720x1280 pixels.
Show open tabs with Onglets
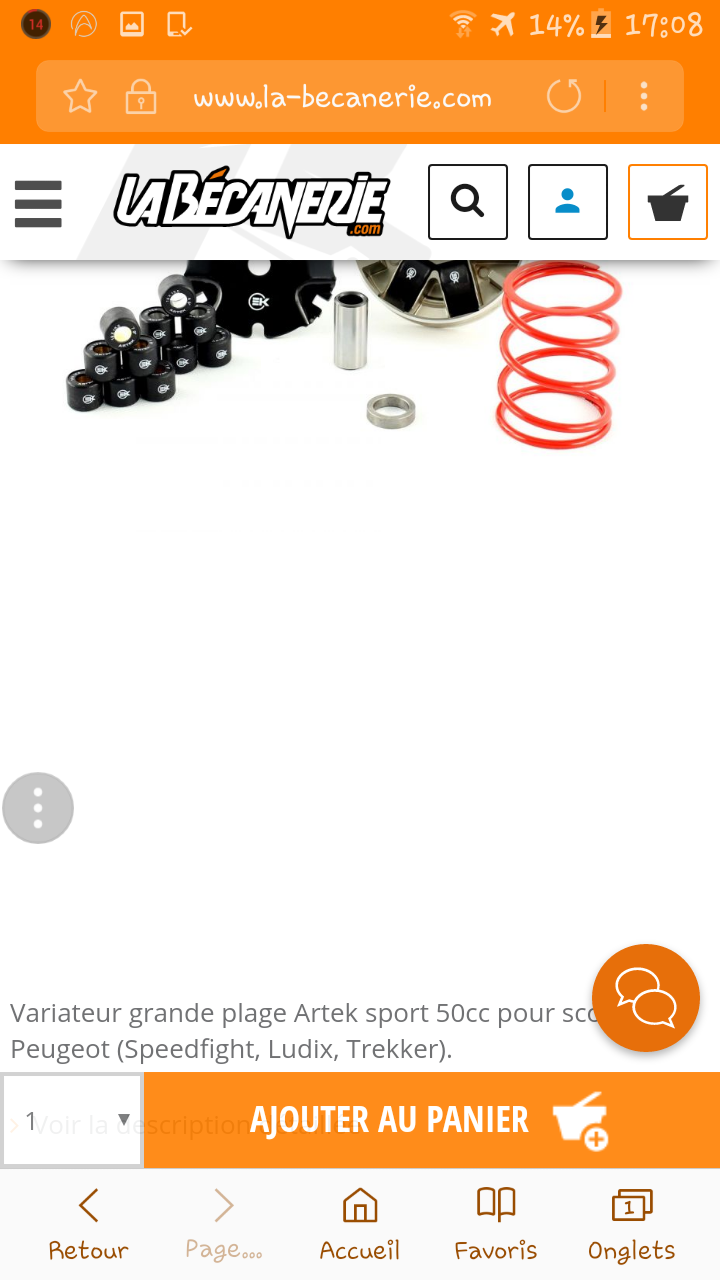[x=631, y=1225]
